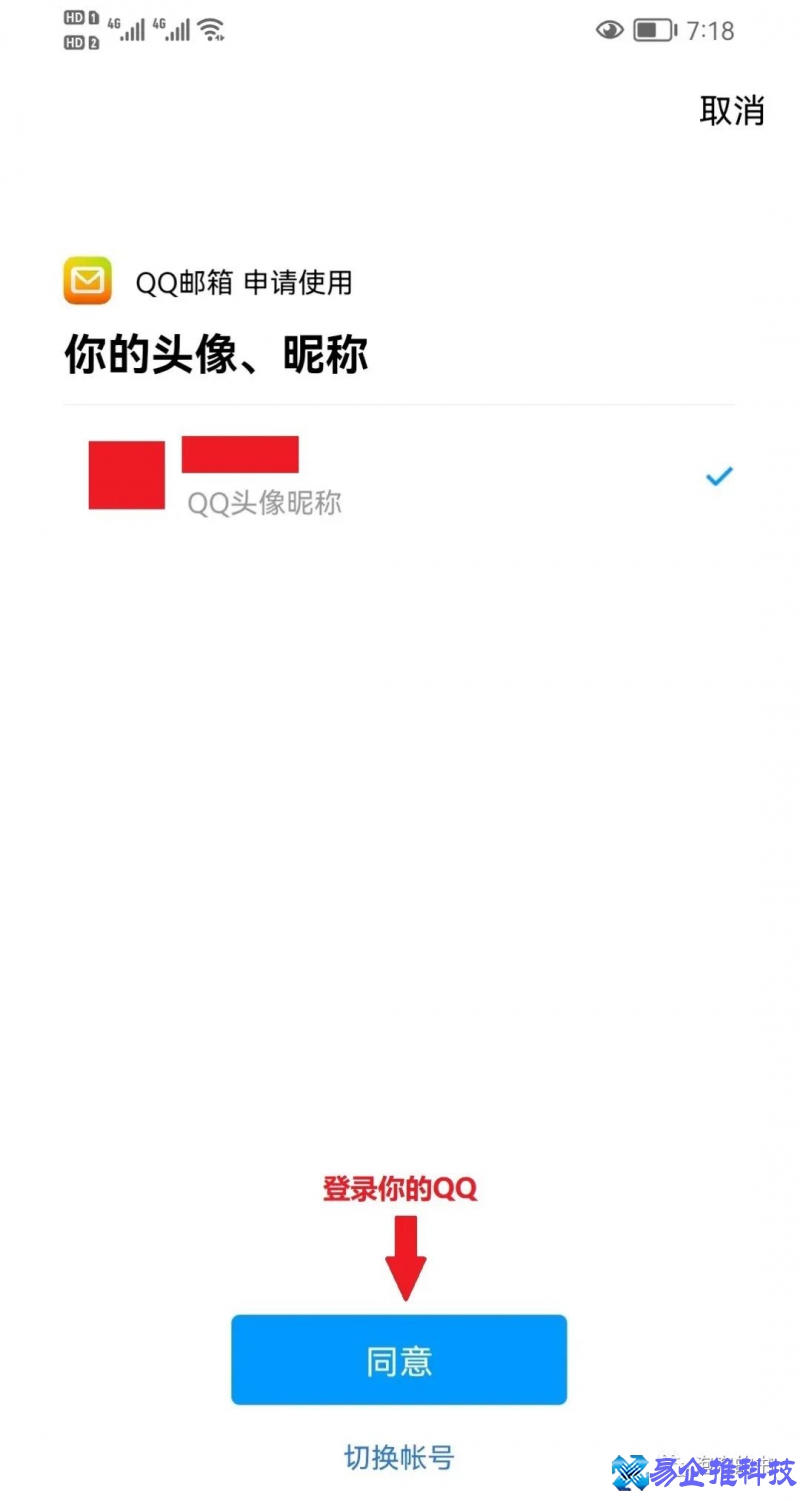Click the 7:18 time display
This screenshot has width=800, height=1501.
[x=711, y=30]
